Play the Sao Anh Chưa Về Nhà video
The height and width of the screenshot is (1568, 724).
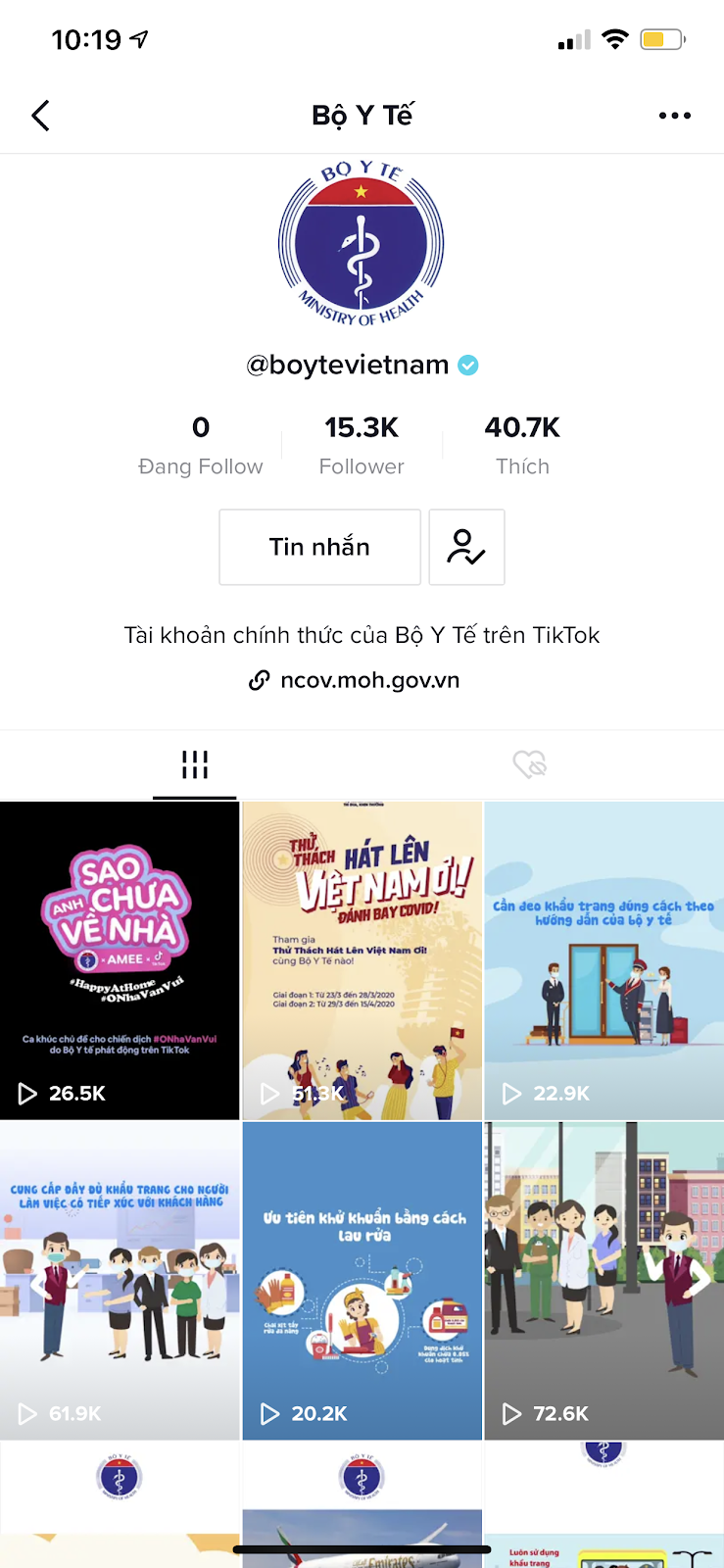click(x=120, y=960)
